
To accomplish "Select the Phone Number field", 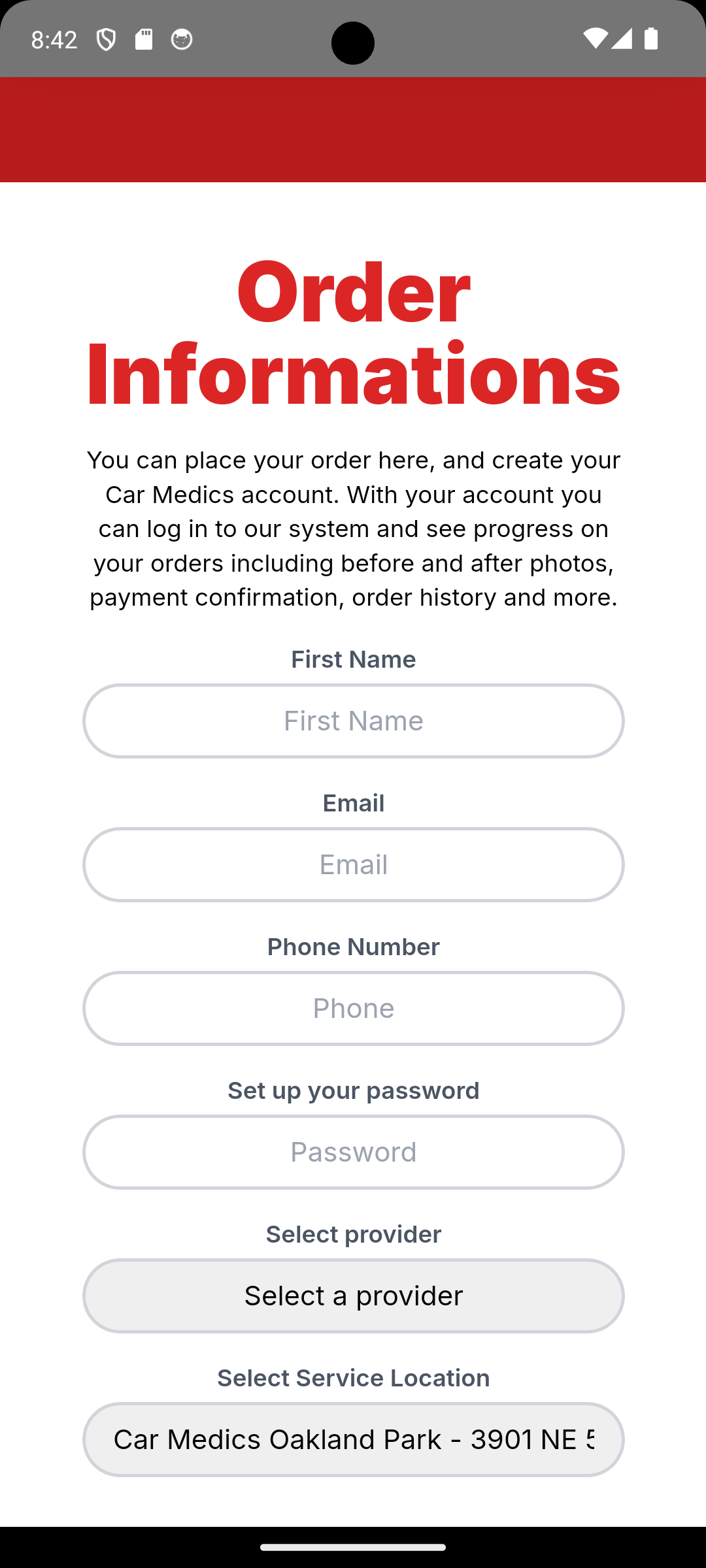I will [x=353, y=1008].
